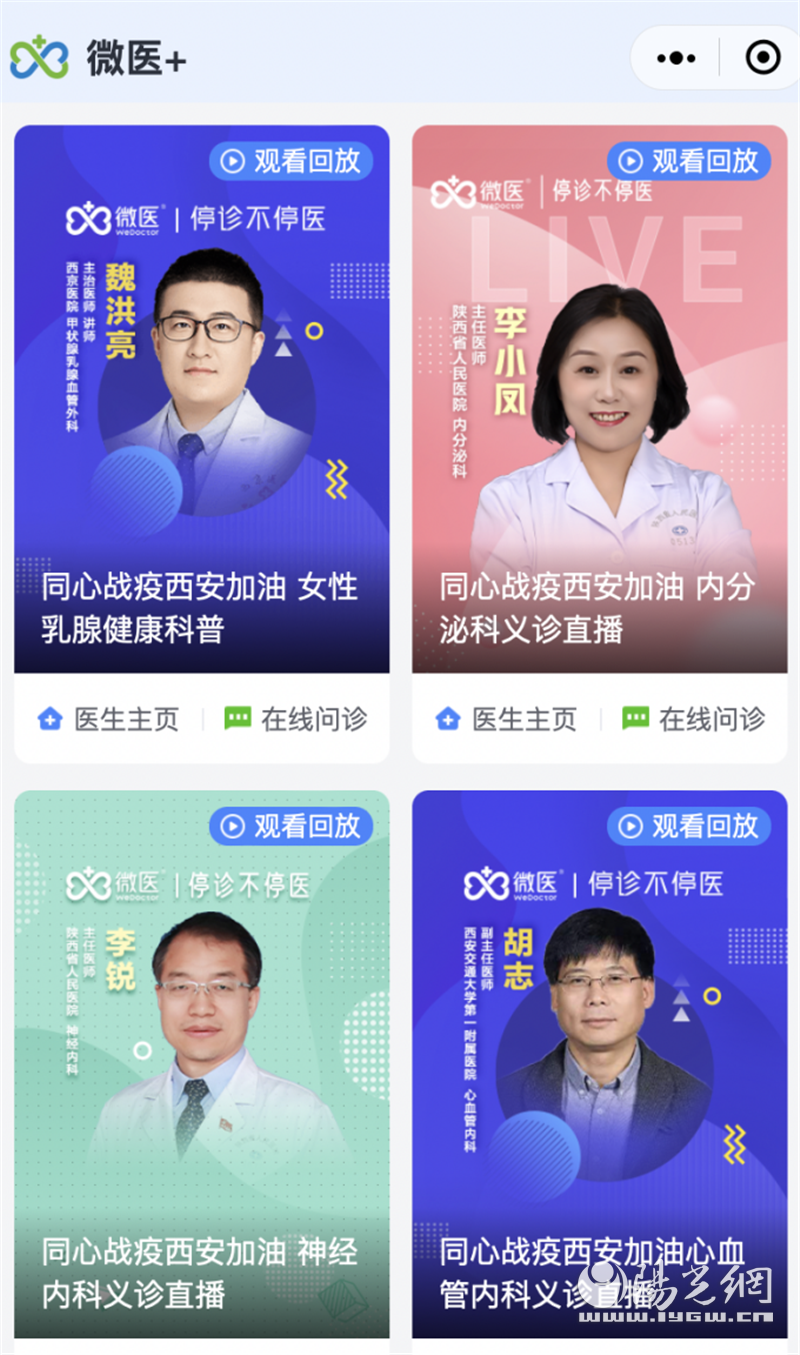Viewport: 800px width, 1355px height.
Task: Start 在线问诊 with 李小凤
Action: click(x=694, y=718)
